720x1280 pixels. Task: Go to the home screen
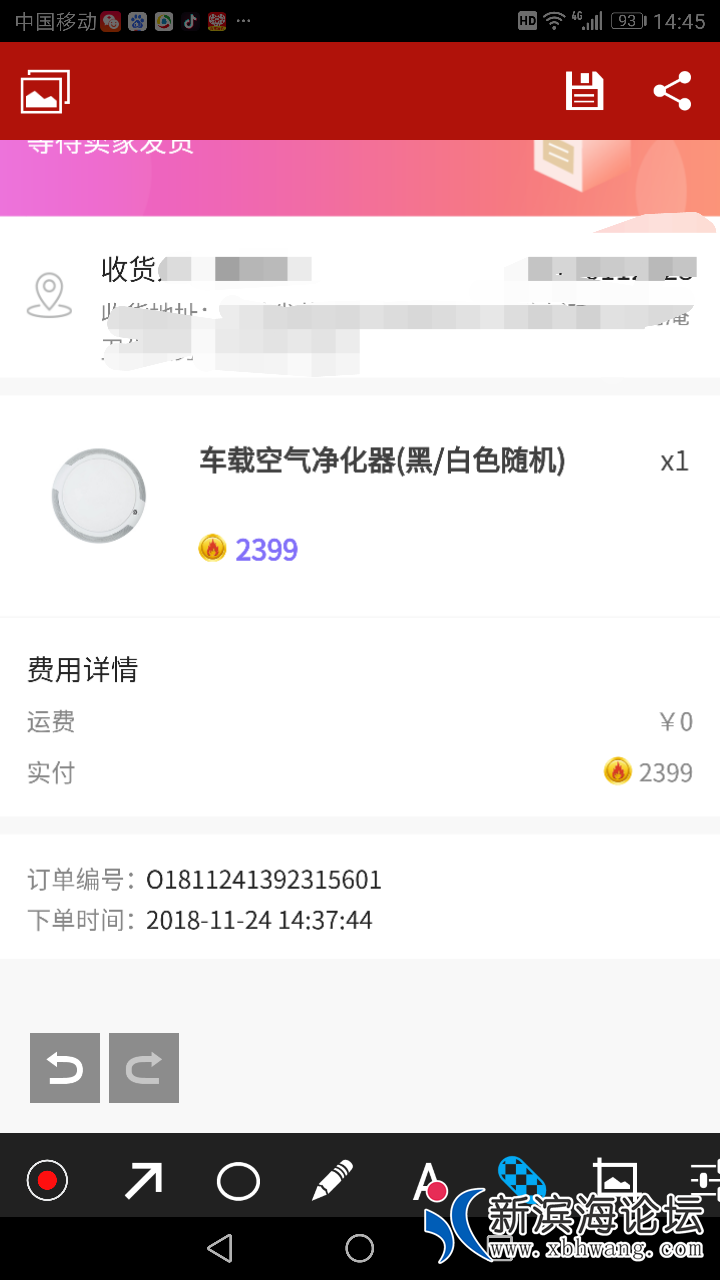coord(360,1248)
